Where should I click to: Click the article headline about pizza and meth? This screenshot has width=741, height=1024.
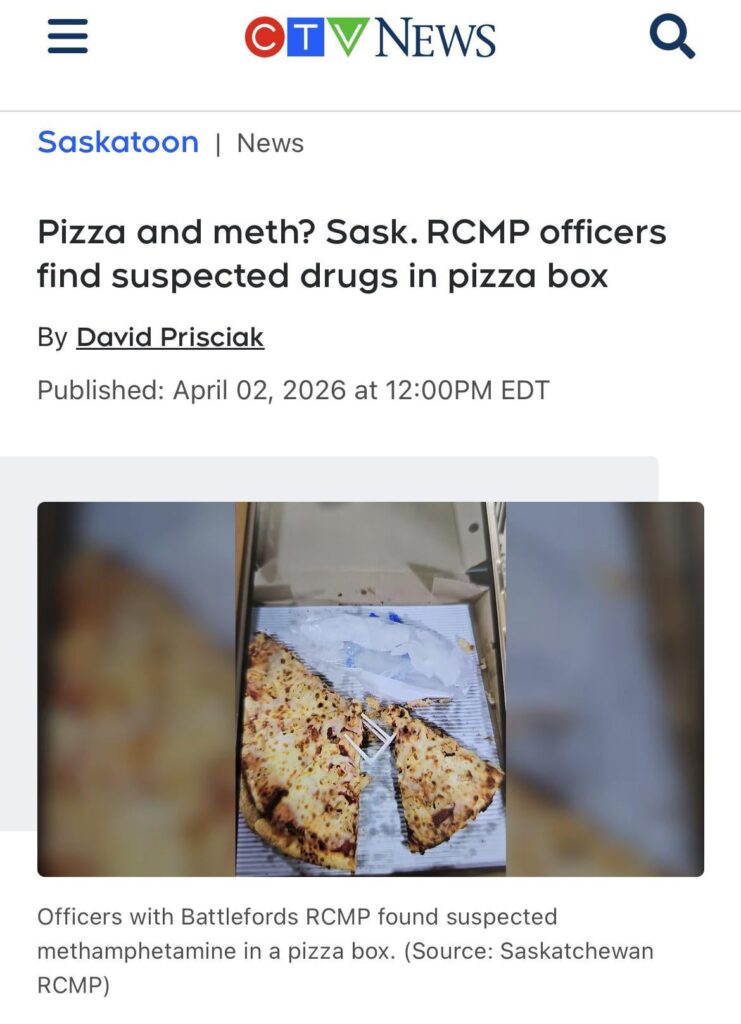tap(352, 253)
